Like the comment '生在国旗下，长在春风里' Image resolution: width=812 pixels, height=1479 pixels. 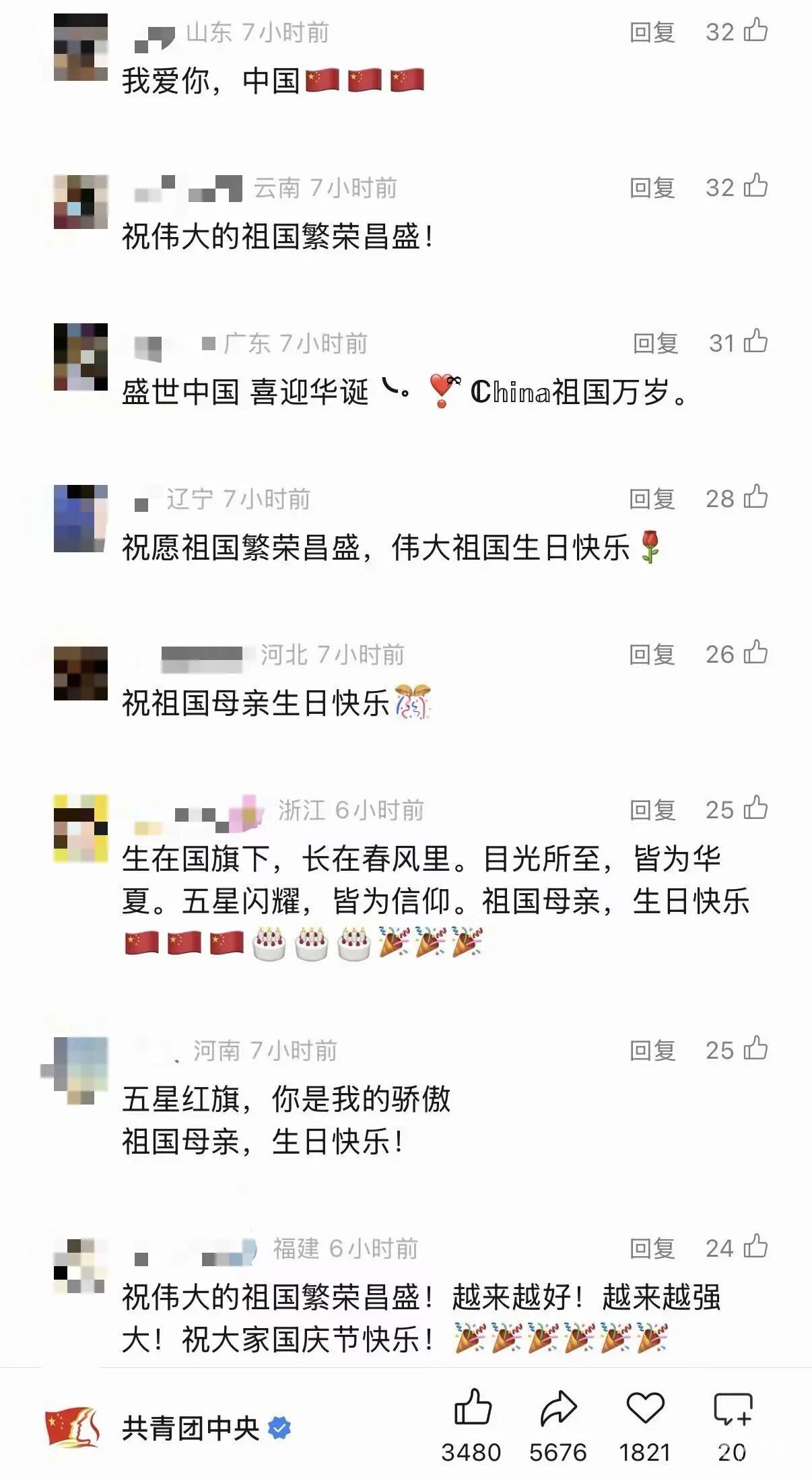click(755, 809)
